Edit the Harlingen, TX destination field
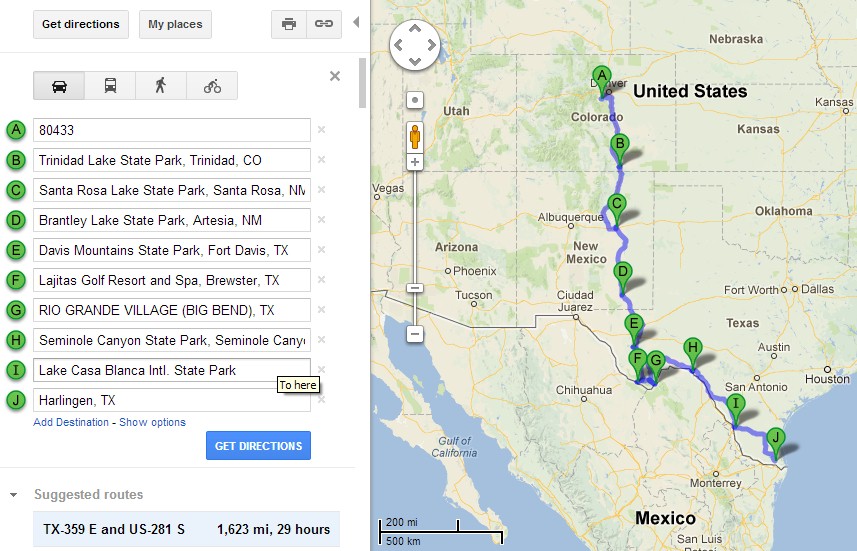The image size is (857, 551). click(172, 400)
